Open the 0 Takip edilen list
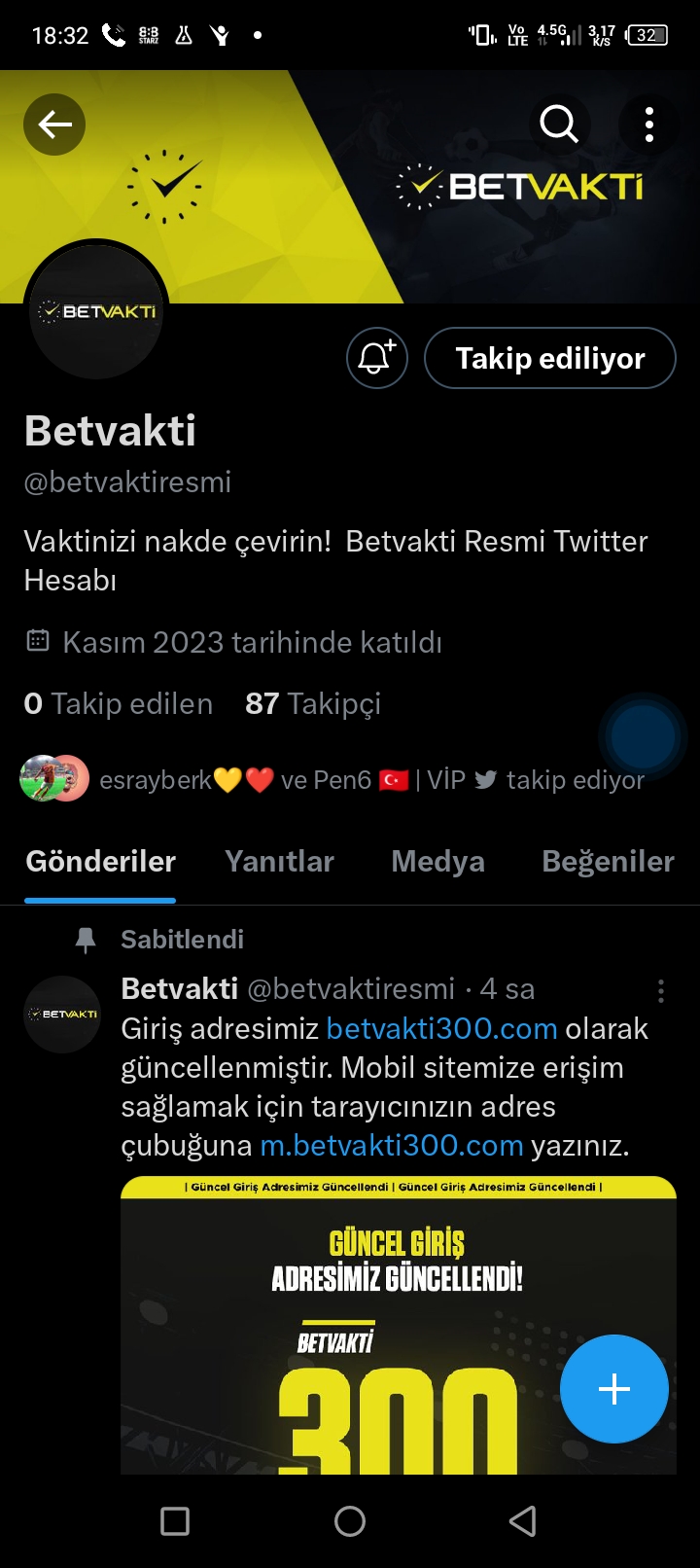Image resolution: width=700 pixels, height=1568 pixels. pyautogui.click(x=118, y=703)
